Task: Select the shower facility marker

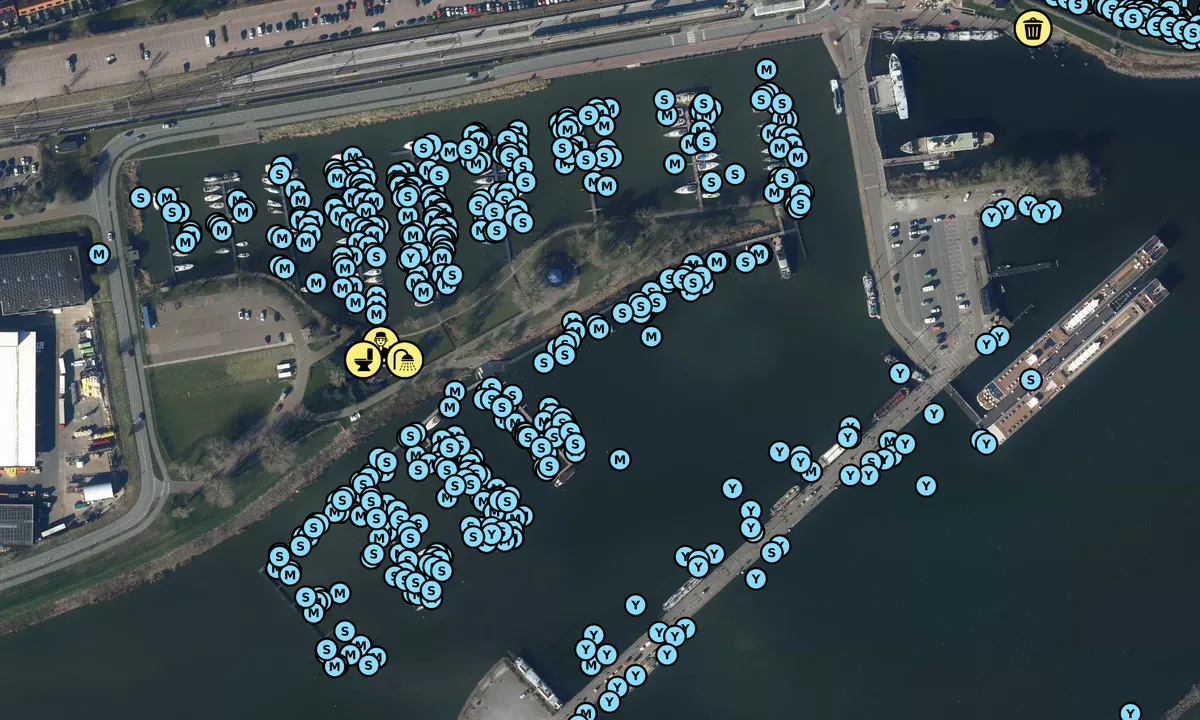Action: coord(405,360)
